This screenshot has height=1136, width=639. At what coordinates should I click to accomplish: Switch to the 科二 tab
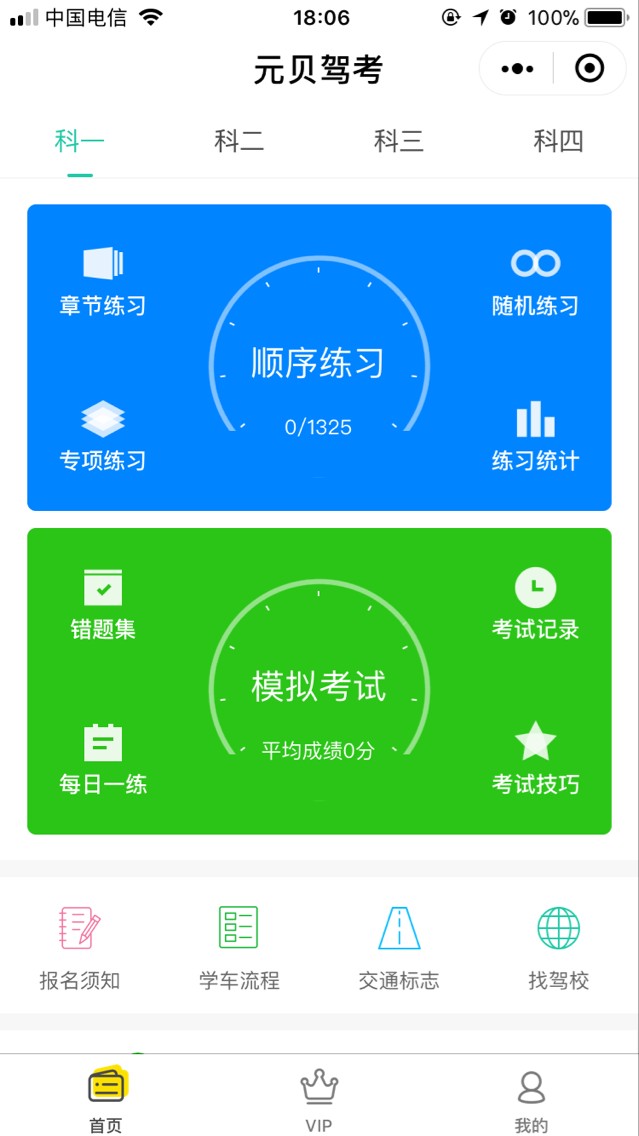click(x=239, y=141)
